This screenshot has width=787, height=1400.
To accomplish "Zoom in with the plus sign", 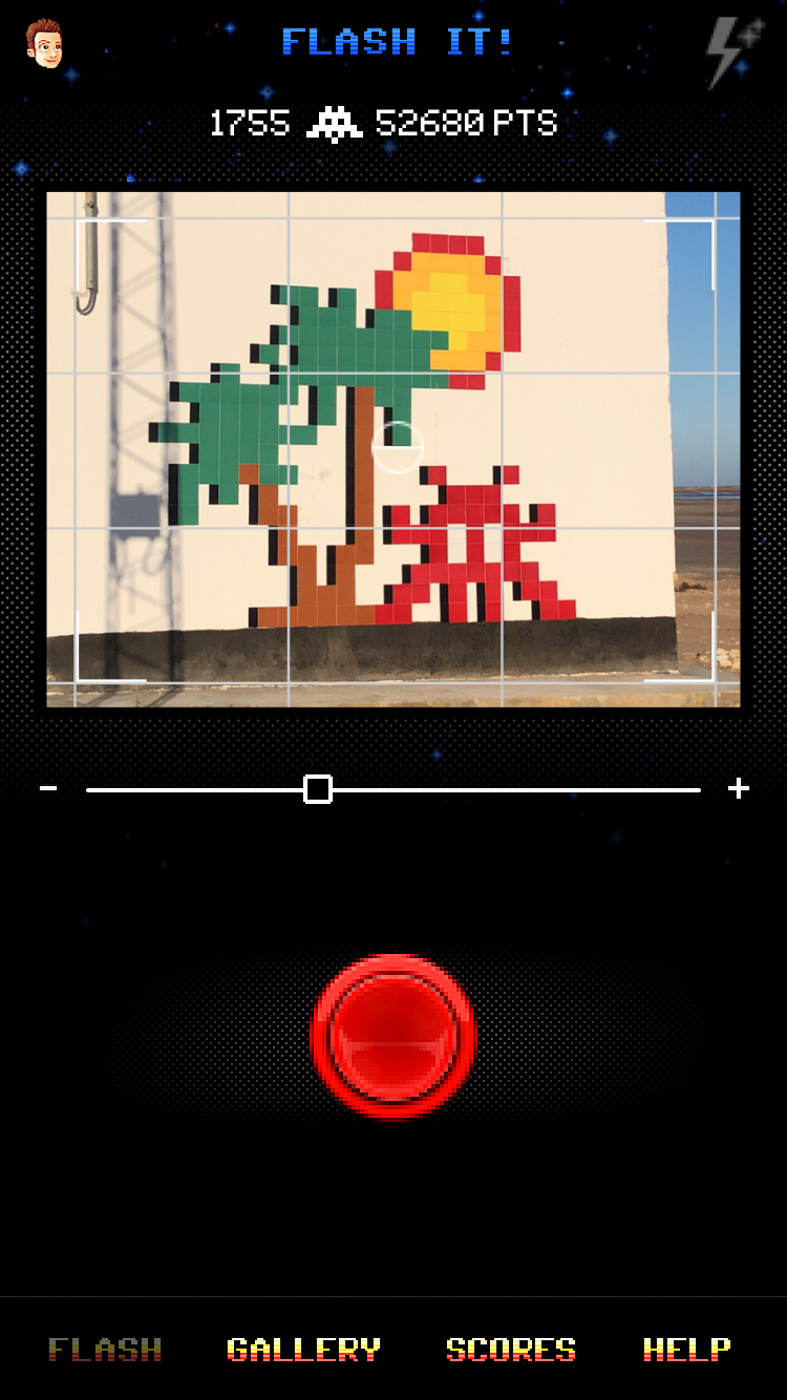I will (x=738, y=789).
